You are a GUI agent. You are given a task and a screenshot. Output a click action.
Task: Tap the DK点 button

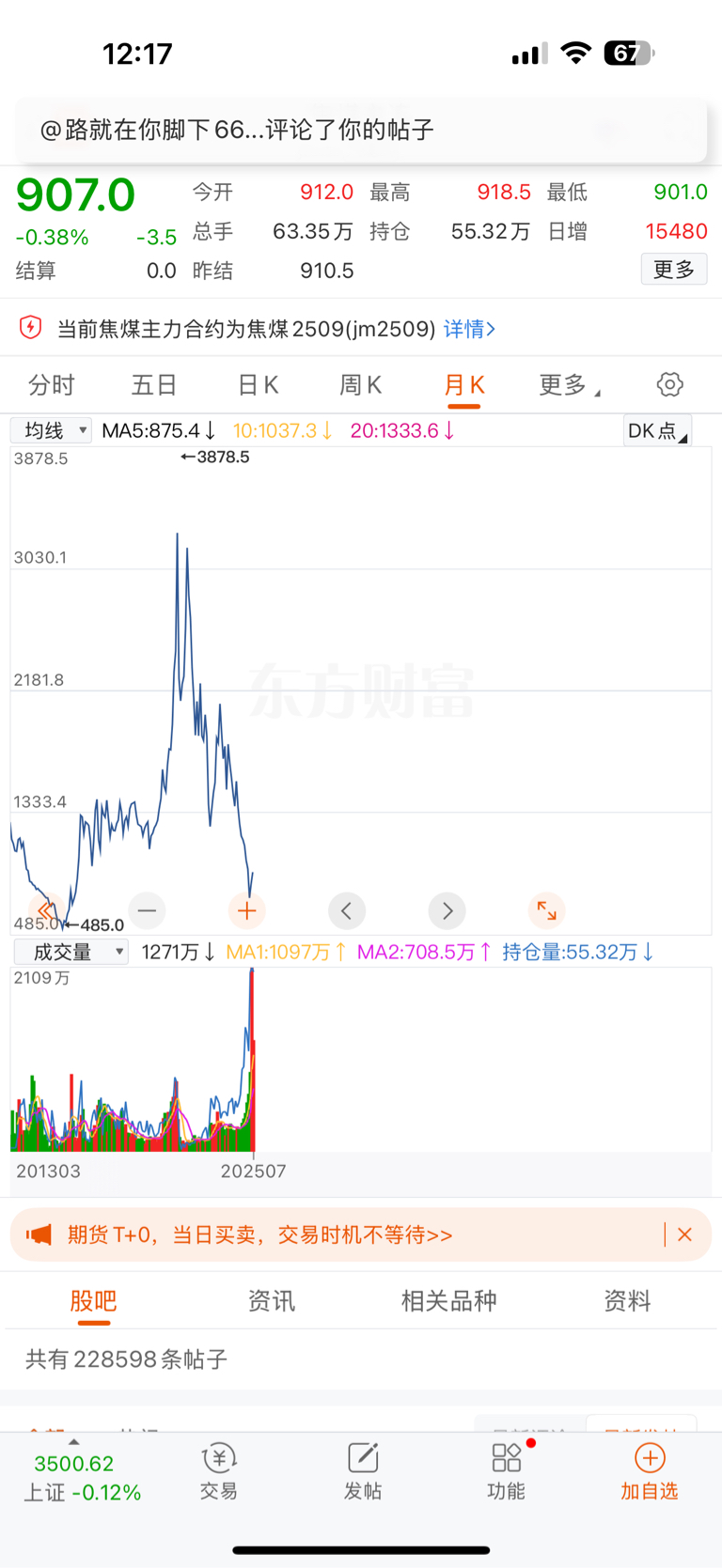[x=657, y=430]
